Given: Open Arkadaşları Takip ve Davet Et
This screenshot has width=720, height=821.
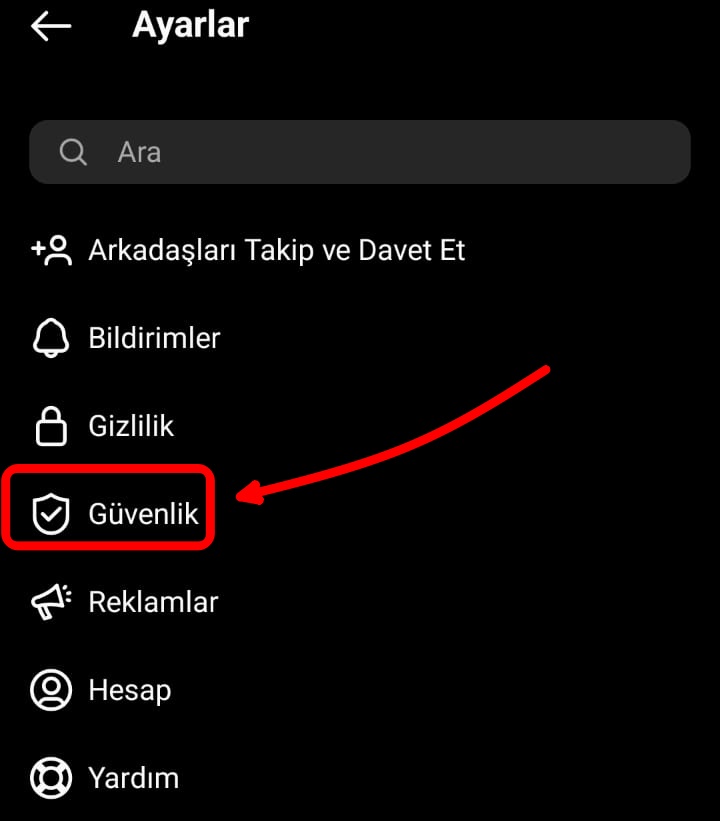Looking at the screenshot, I should pos(277,250).
